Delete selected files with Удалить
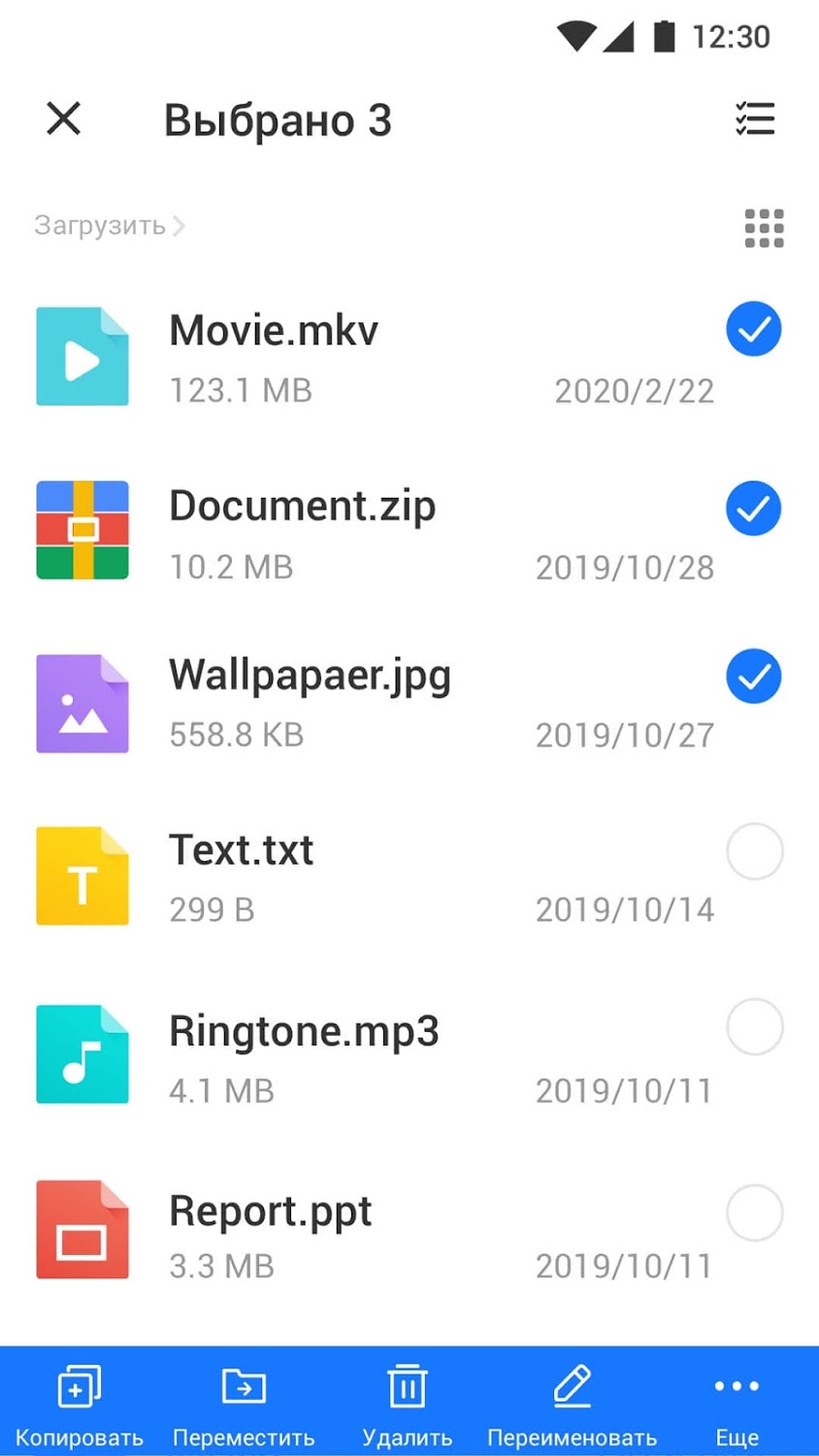This screenshot has width=819, height=1456. 408,1403
